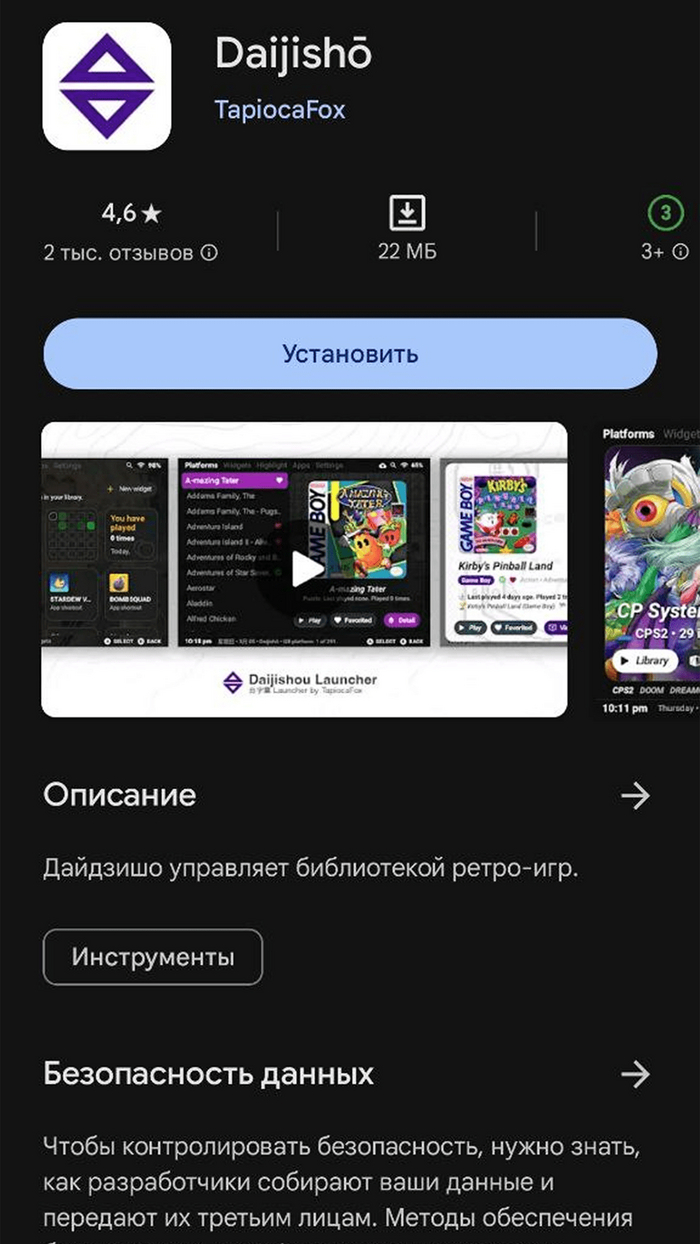Open the full Описание section arrow

[635, 796]
